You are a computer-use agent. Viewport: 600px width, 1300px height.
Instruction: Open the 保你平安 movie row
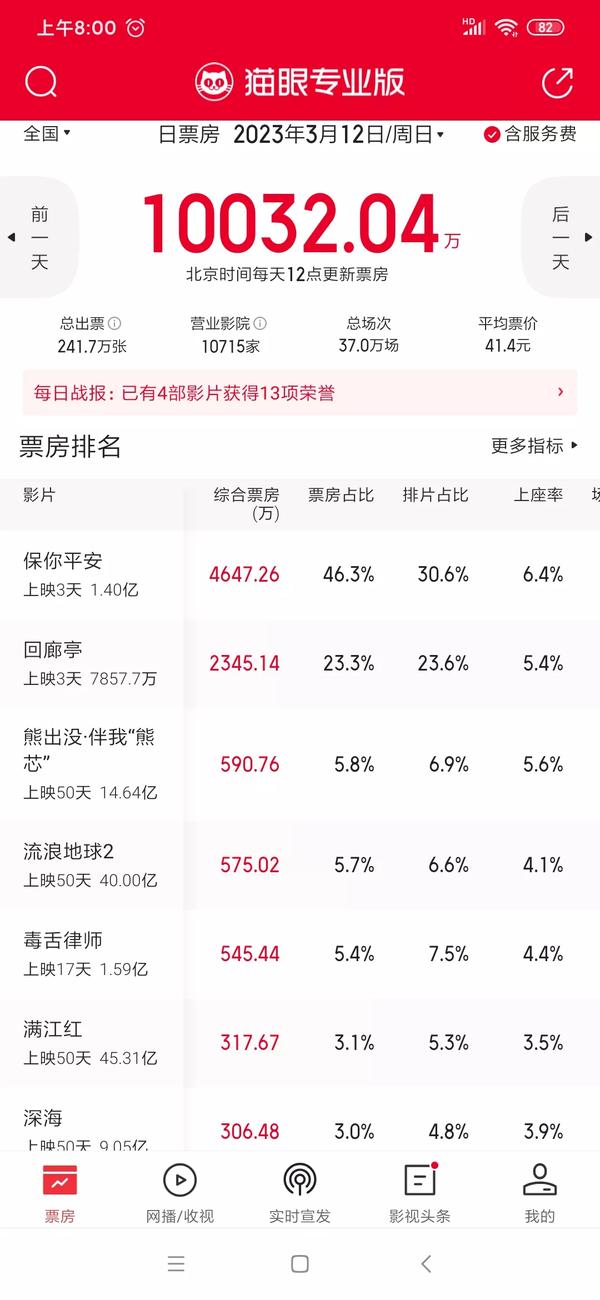tap(300, 575)
